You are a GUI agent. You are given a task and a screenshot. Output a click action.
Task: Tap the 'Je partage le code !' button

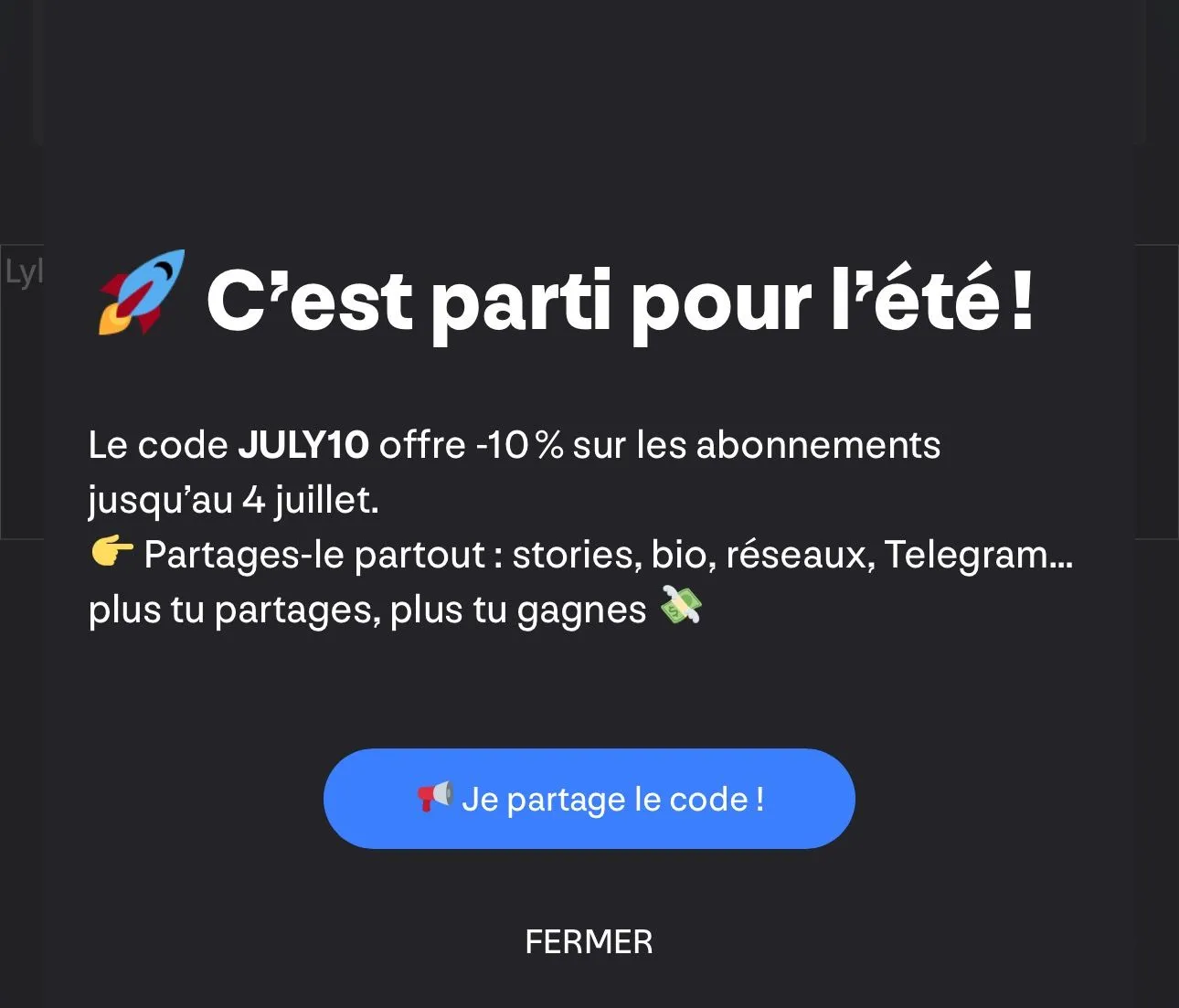point(589,799)
